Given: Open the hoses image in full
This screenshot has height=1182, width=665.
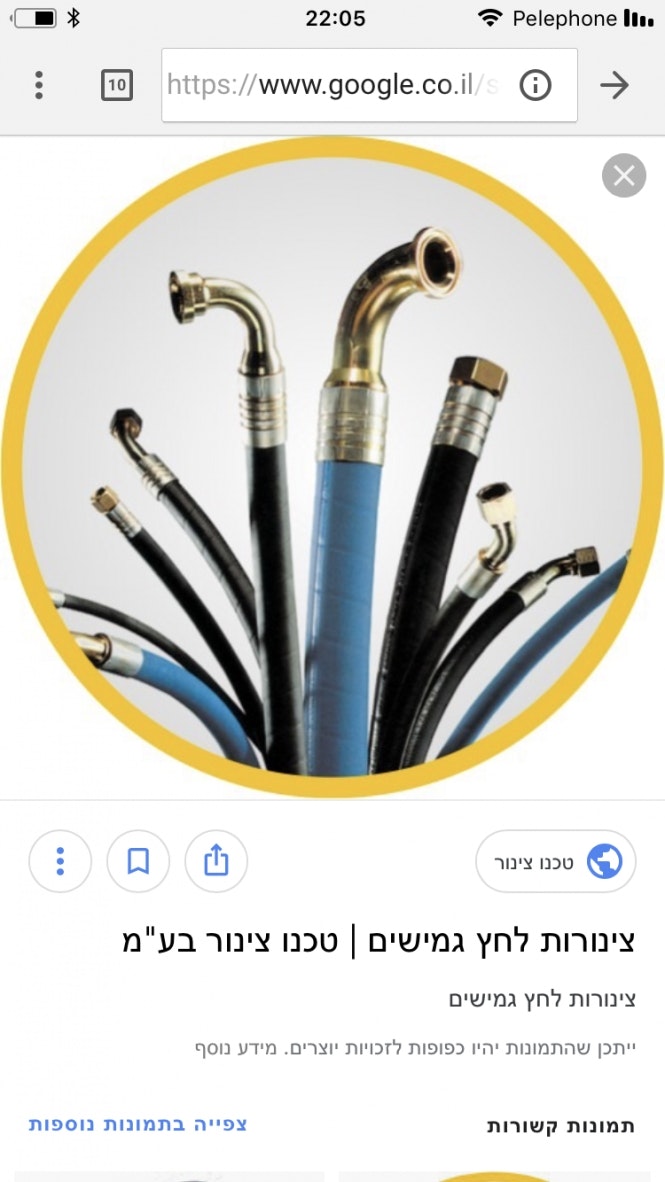Looking at the screenshot, I should click(x=330, y=470).
